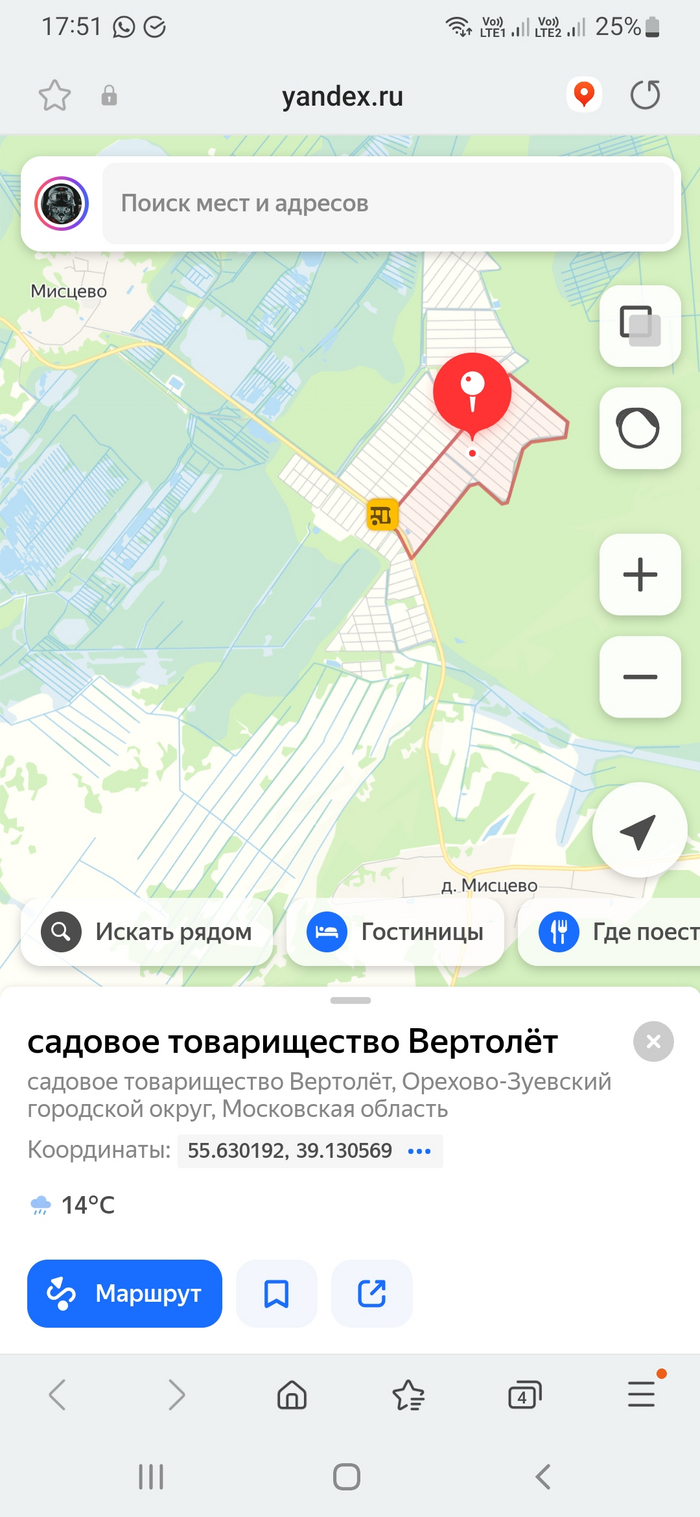
Task: Center map on my location
Action: (637, 831)
